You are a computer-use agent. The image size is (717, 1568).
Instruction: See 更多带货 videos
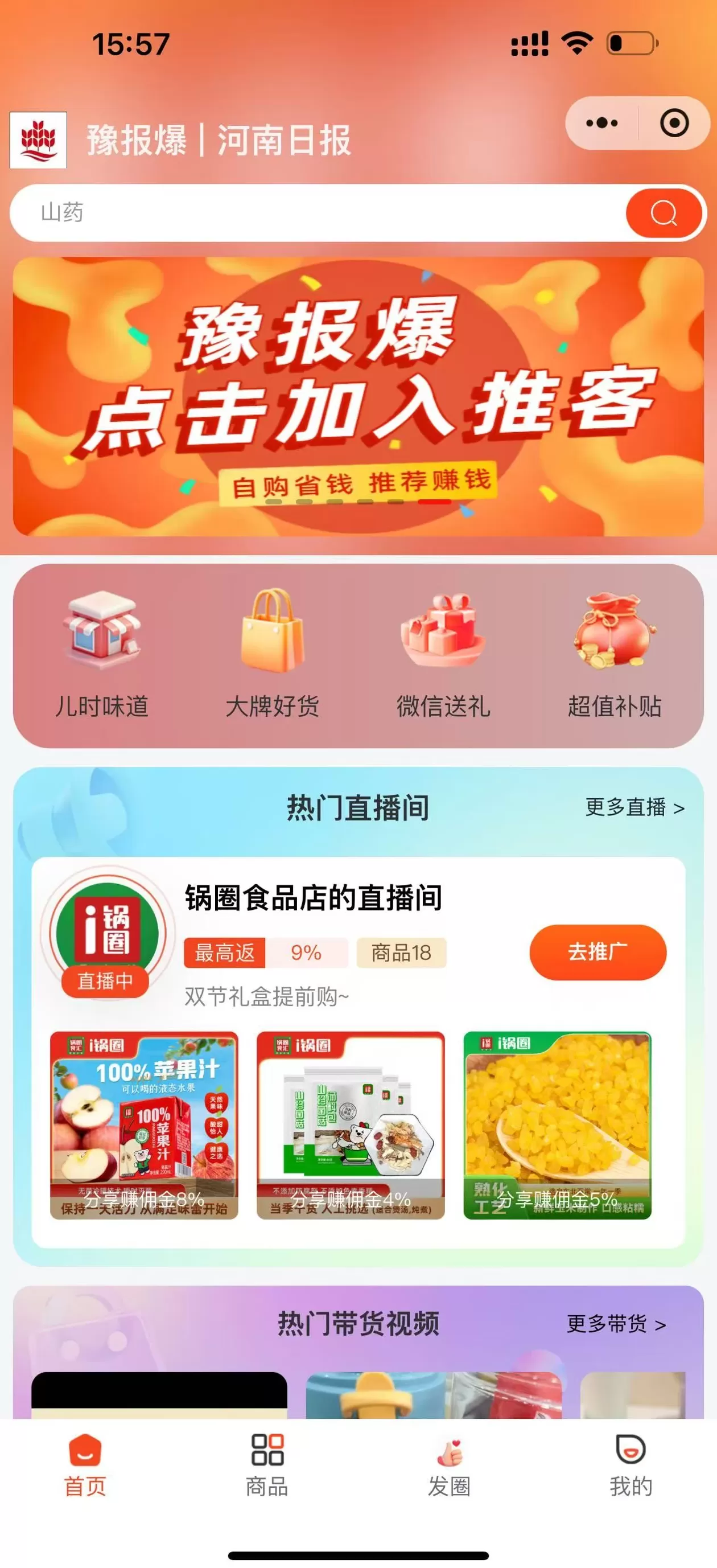pyautogui.click(x=616, y=1324)
